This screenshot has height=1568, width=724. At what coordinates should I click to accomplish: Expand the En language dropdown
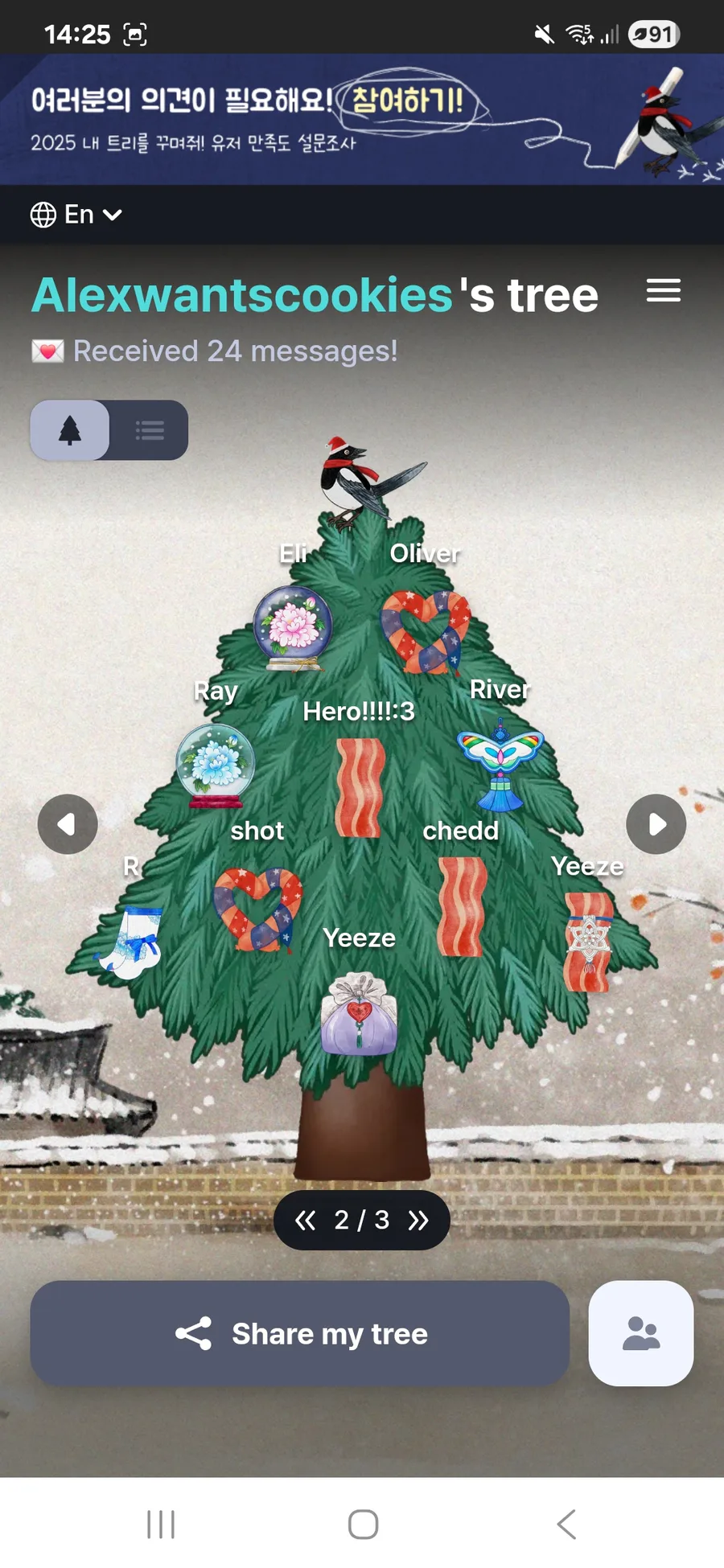coord(76,215)
